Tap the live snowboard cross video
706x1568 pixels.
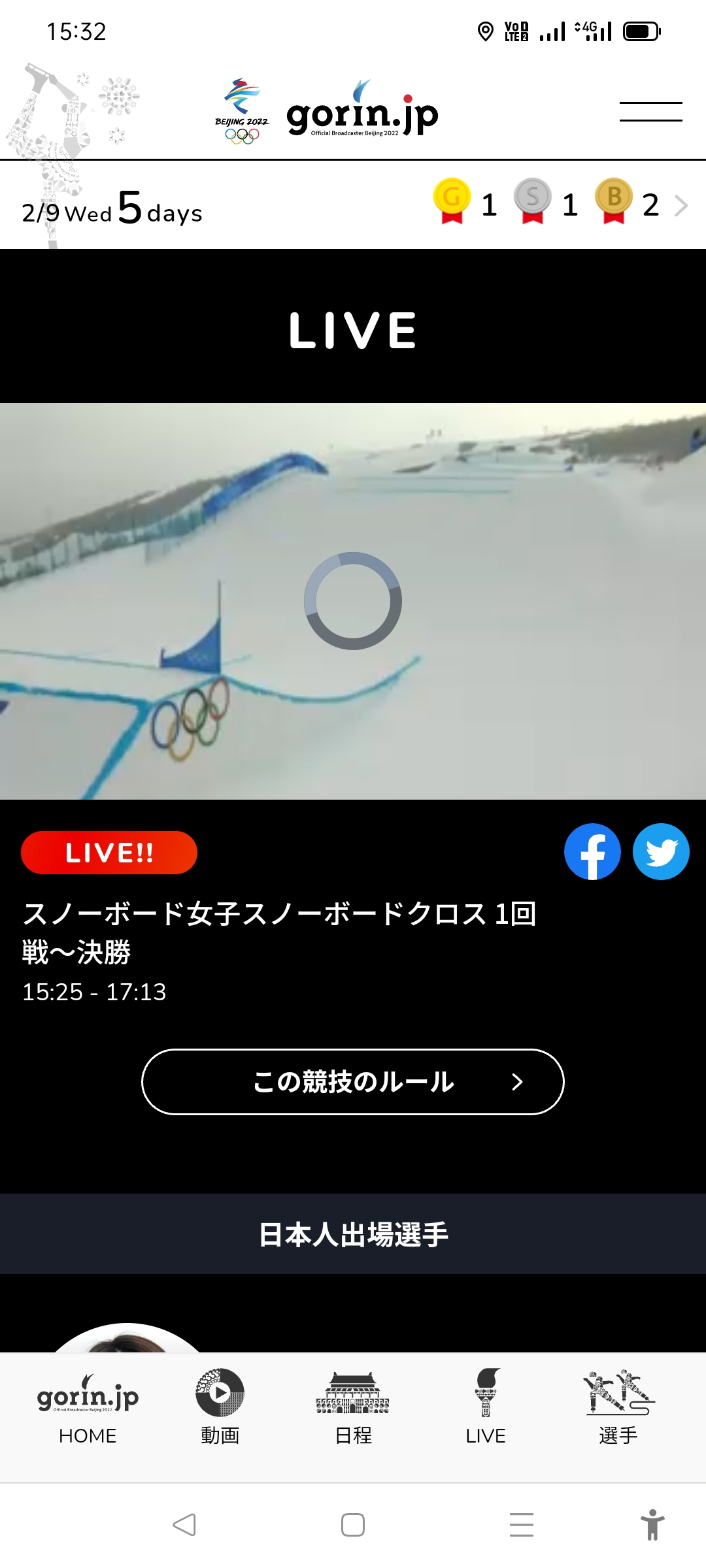point(353,601)
